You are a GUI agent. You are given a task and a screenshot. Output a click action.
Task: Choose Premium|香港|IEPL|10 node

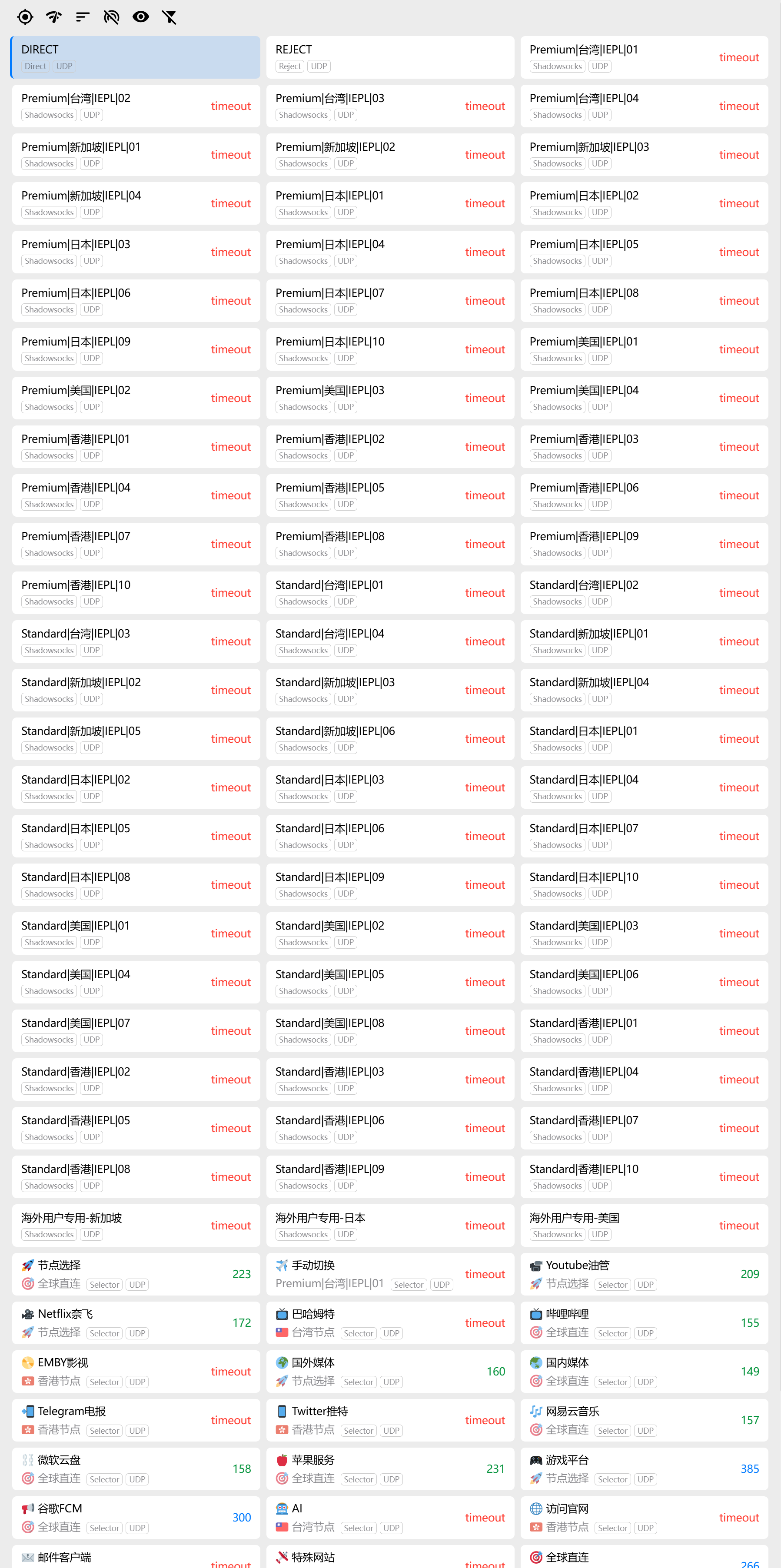135,593
